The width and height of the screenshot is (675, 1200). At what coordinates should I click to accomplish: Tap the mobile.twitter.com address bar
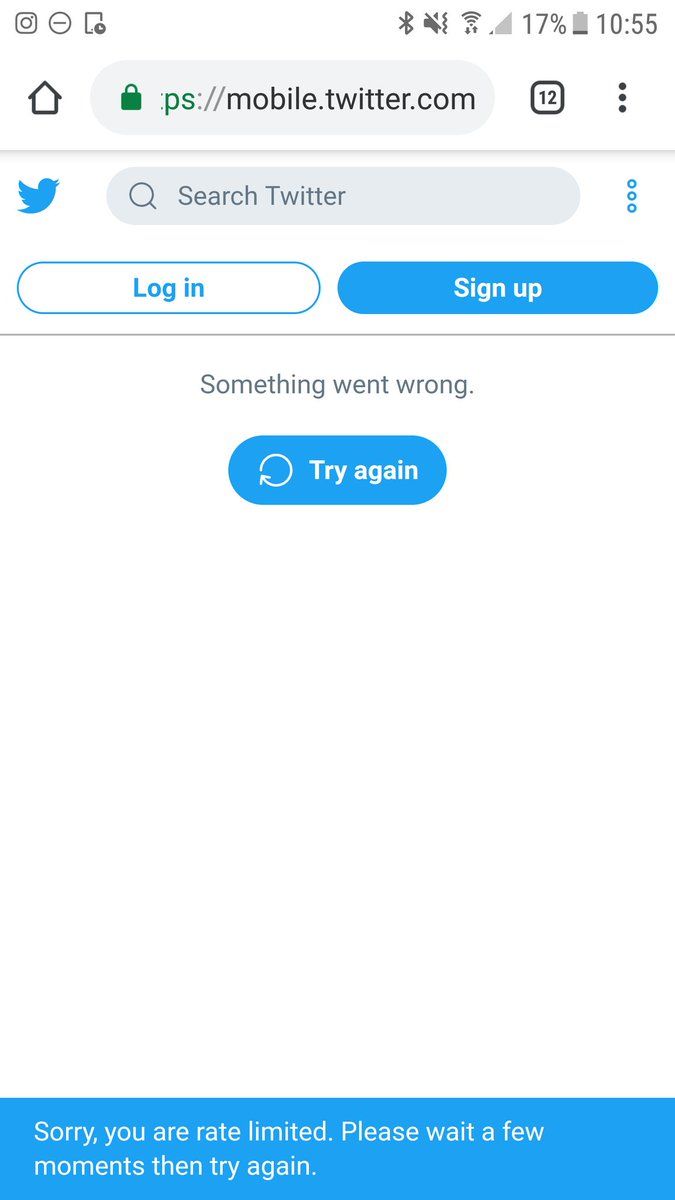tap(300, 98)
